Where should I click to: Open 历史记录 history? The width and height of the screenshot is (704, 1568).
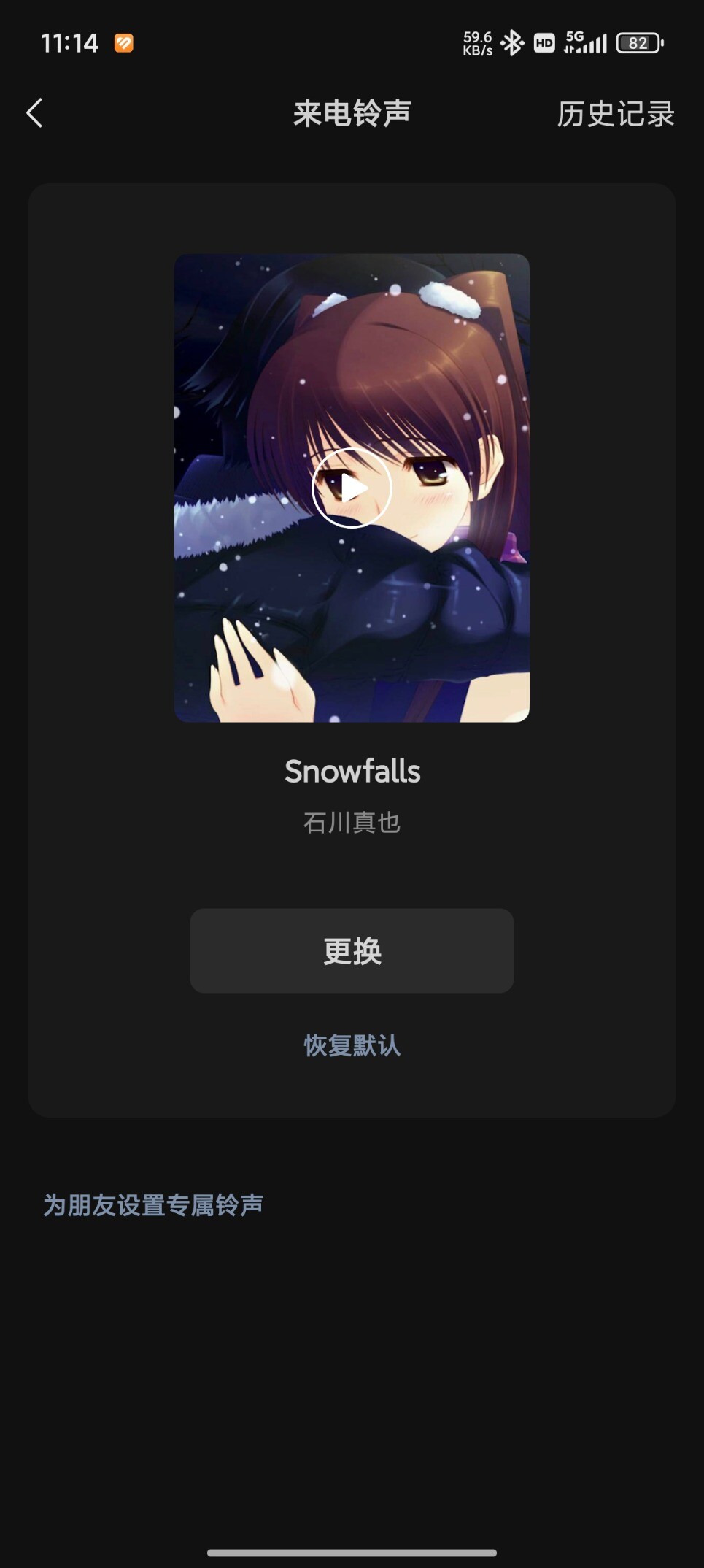[x=616, y=114]
